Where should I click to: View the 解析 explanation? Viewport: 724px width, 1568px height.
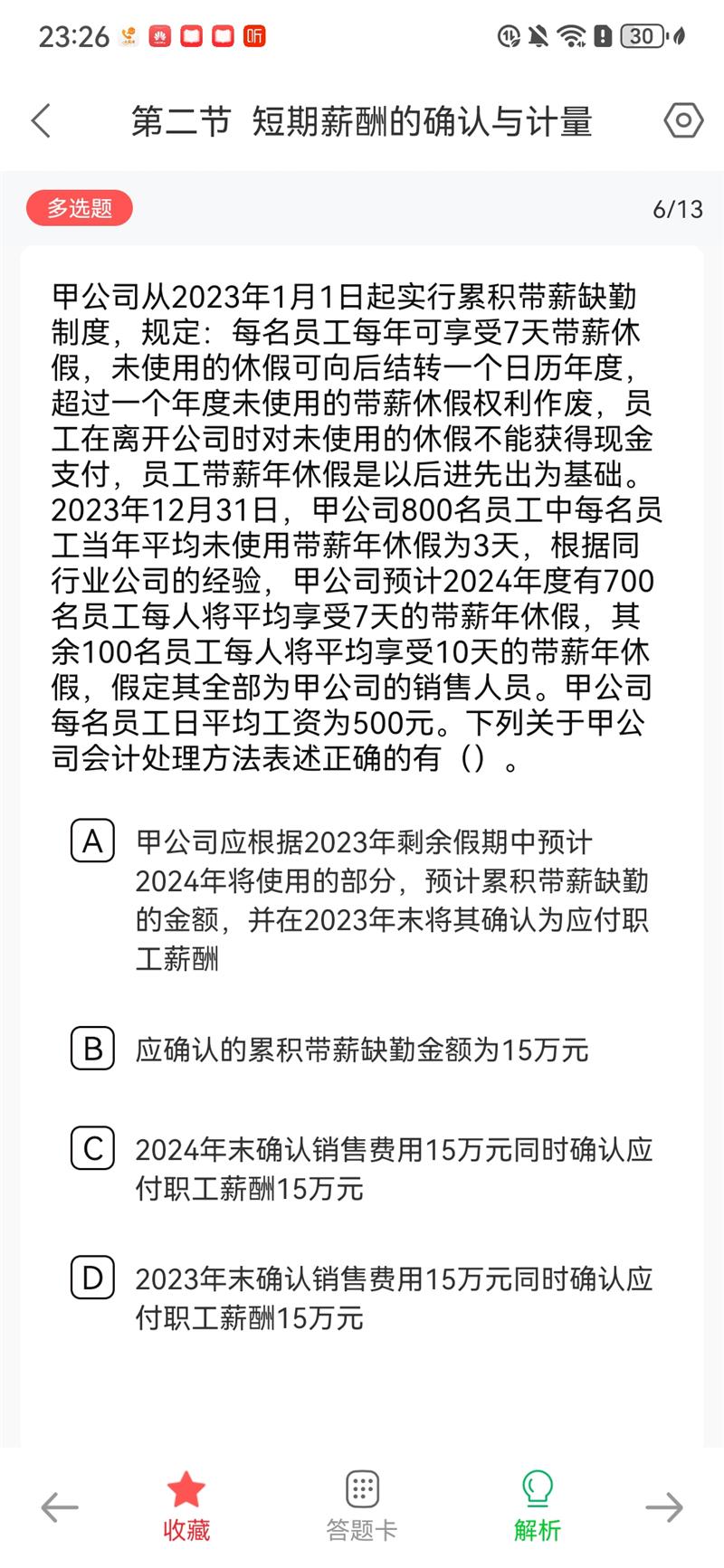[x=538, y=1506]
